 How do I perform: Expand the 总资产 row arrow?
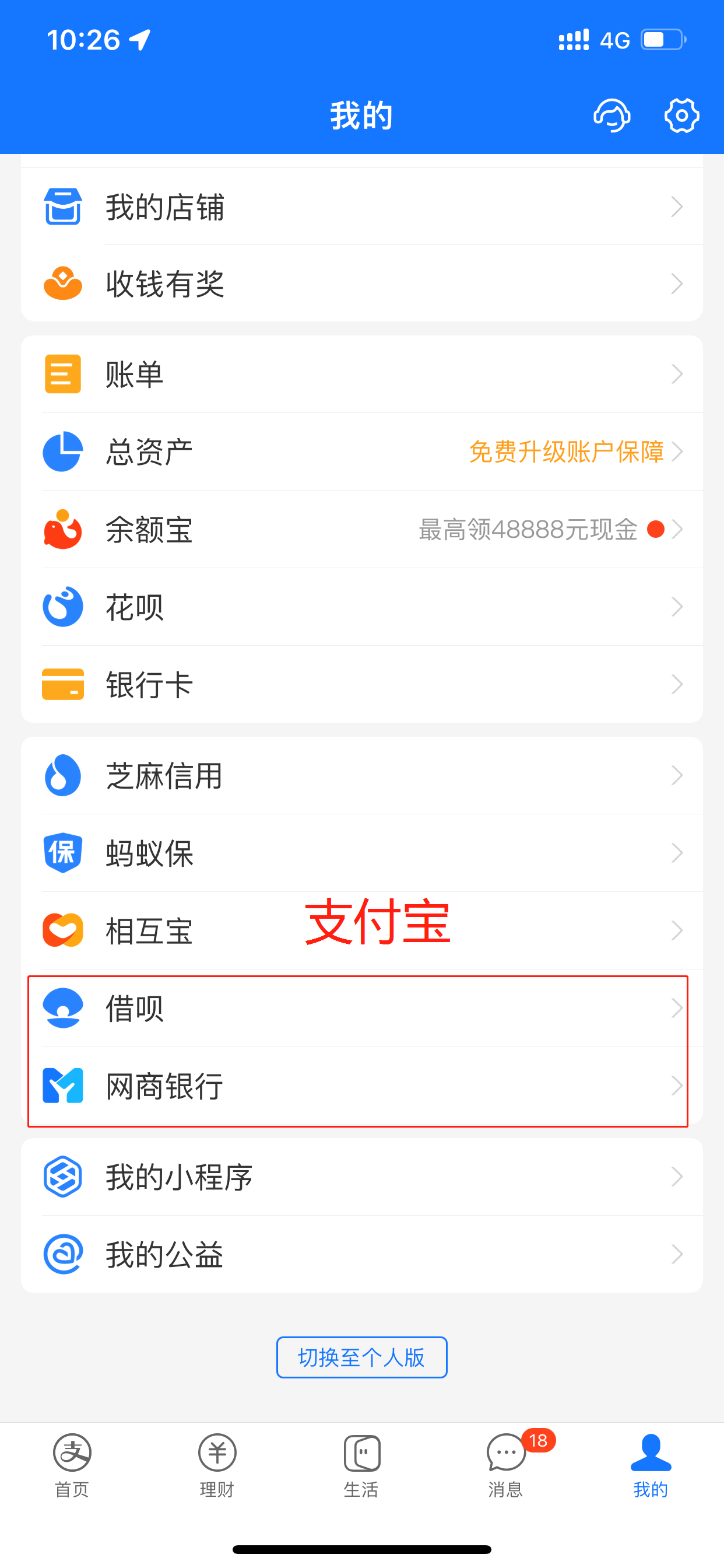[677, 452]
